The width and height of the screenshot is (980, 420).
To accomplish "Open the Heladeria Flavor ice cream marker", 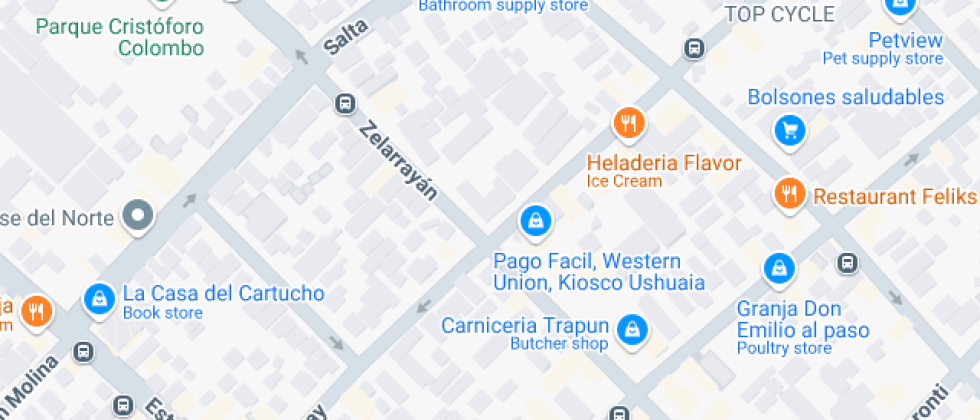I will pos(628,124).
